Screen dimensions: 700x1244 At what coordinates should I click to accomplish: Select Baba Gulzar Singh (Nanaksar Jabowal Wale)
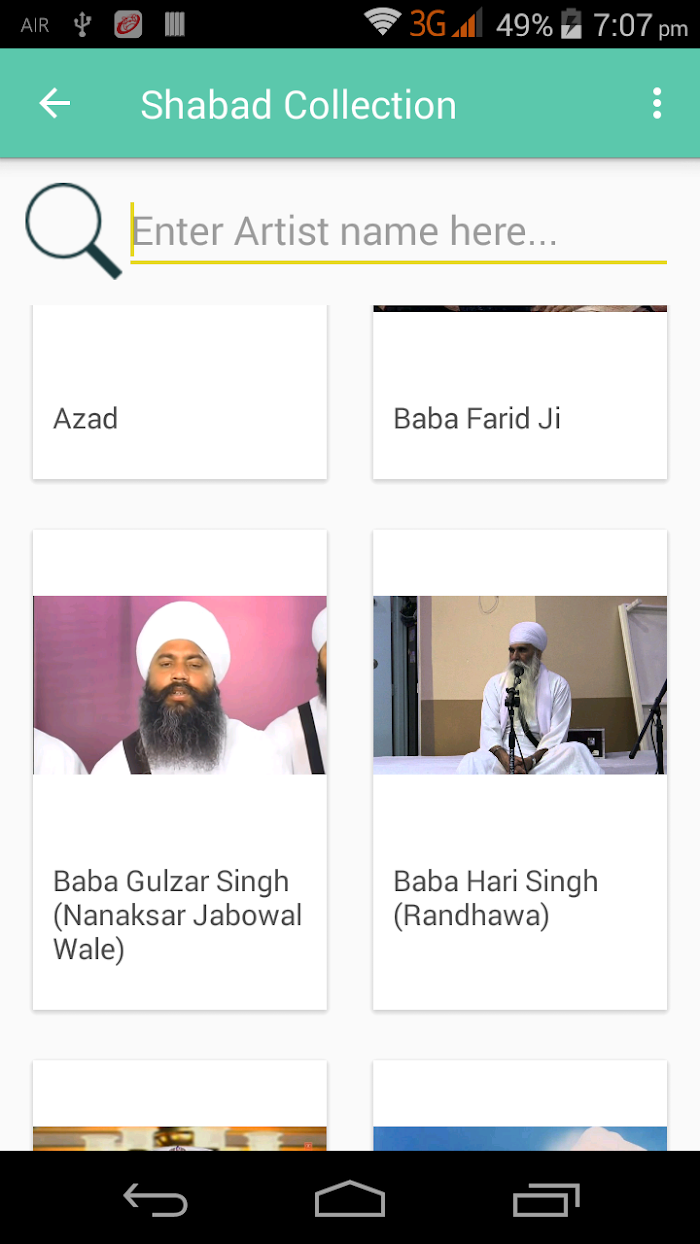click(x=180, y=769)
